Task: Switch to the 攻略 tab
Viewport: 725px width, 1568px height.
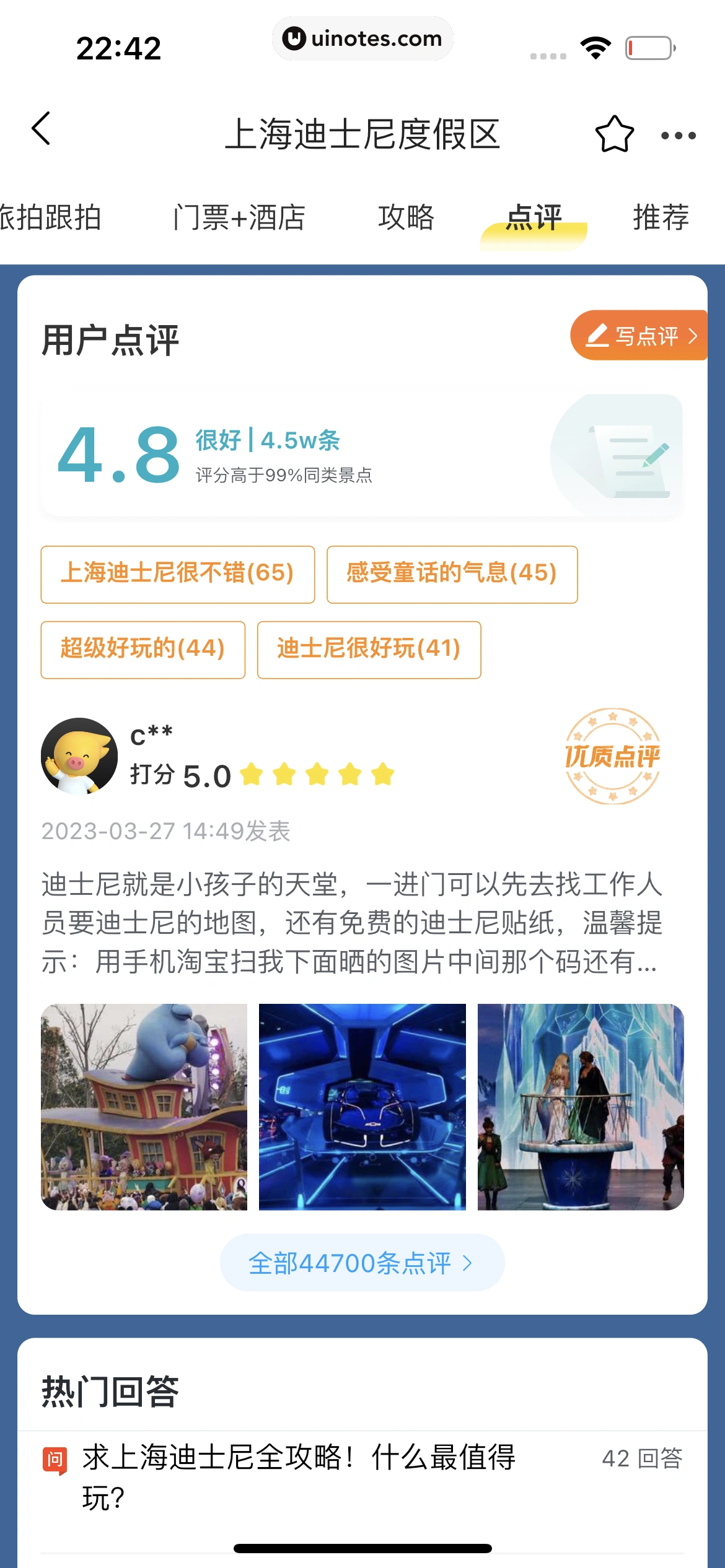Action: (406, 218)
